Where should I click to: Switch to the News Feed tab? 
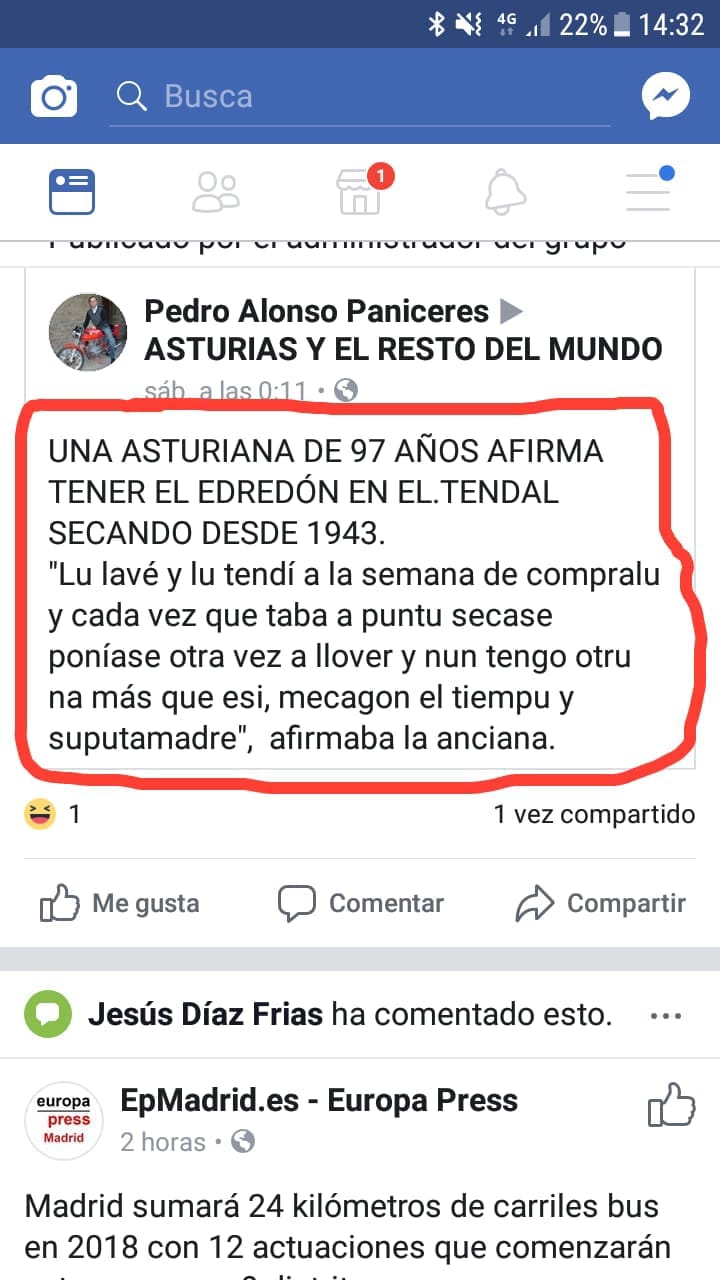point(72,191)
